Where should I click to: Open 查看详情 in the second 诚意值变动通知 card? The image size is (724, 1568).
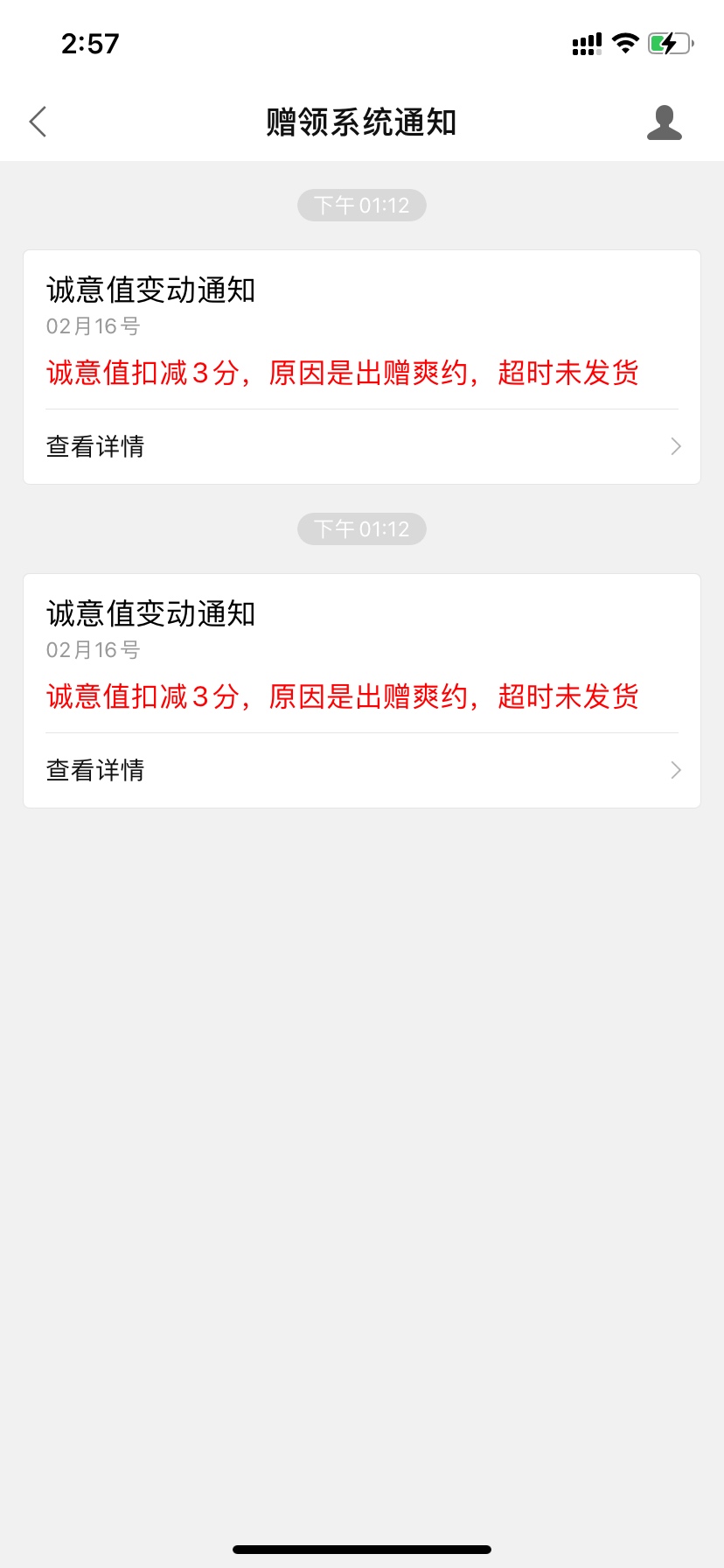click(362, 770)
